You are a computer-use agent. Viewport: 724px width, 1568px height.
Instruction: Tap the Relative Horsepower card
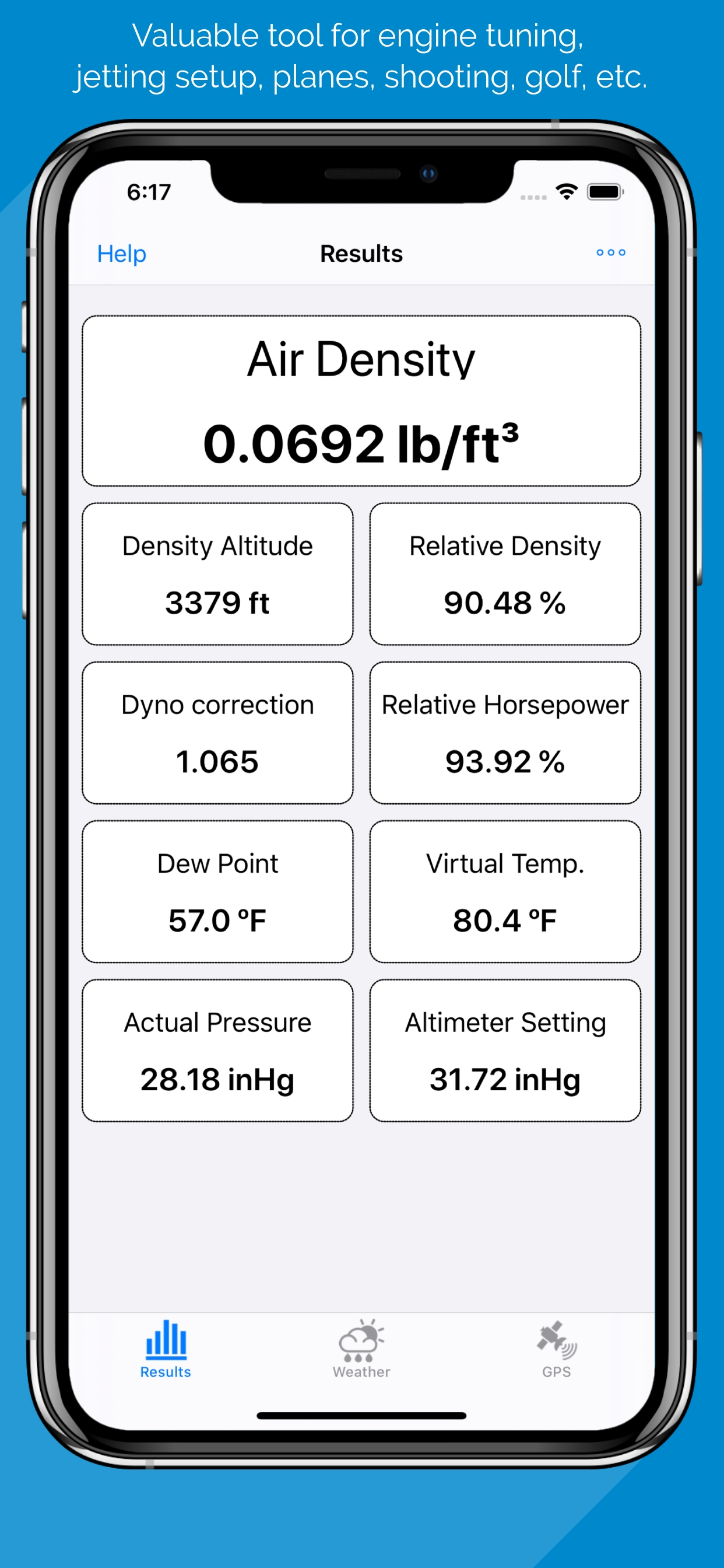coord(504,732)
